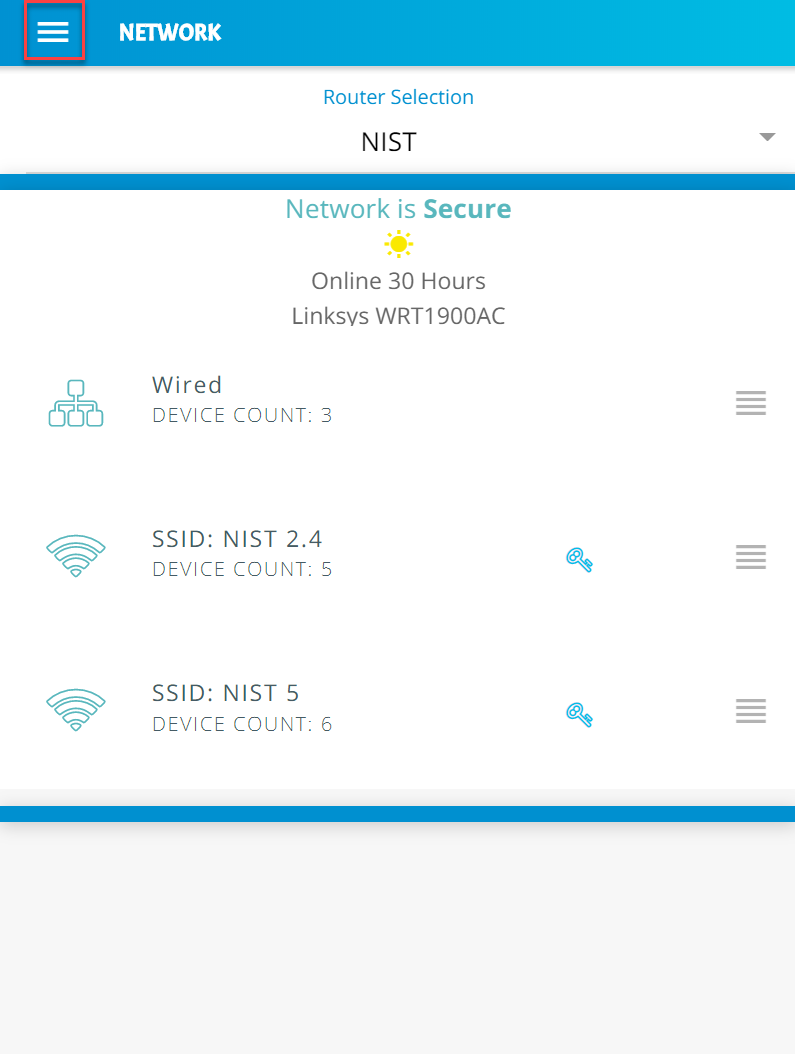
Task: Click the Network is Secure status text
Action: click(398, 208)
